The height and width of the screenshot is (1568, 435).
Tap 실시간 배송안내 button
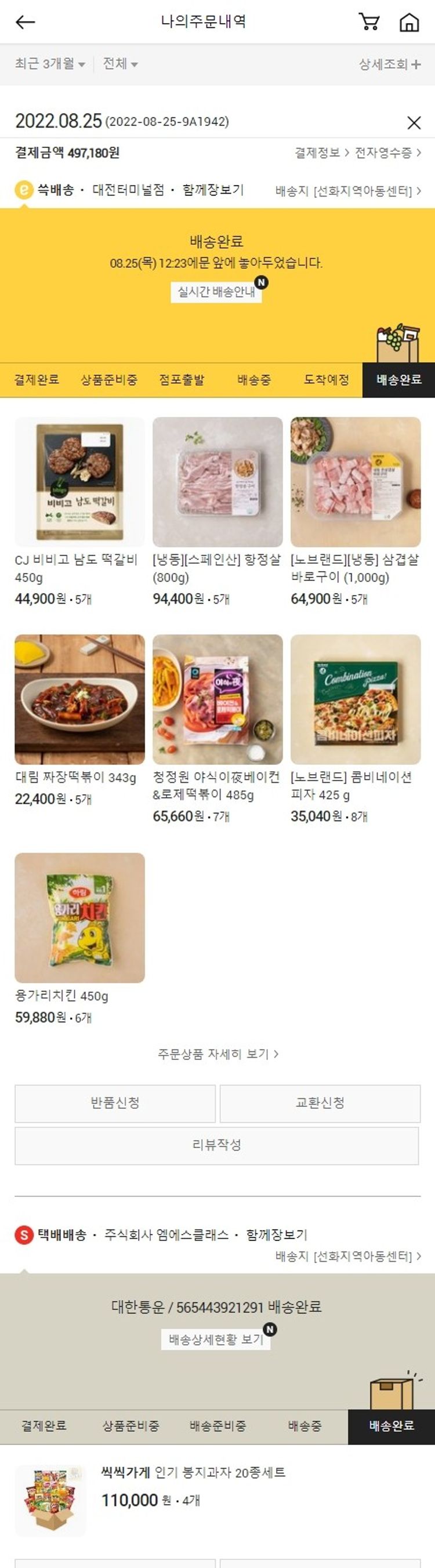coord(216,292)
